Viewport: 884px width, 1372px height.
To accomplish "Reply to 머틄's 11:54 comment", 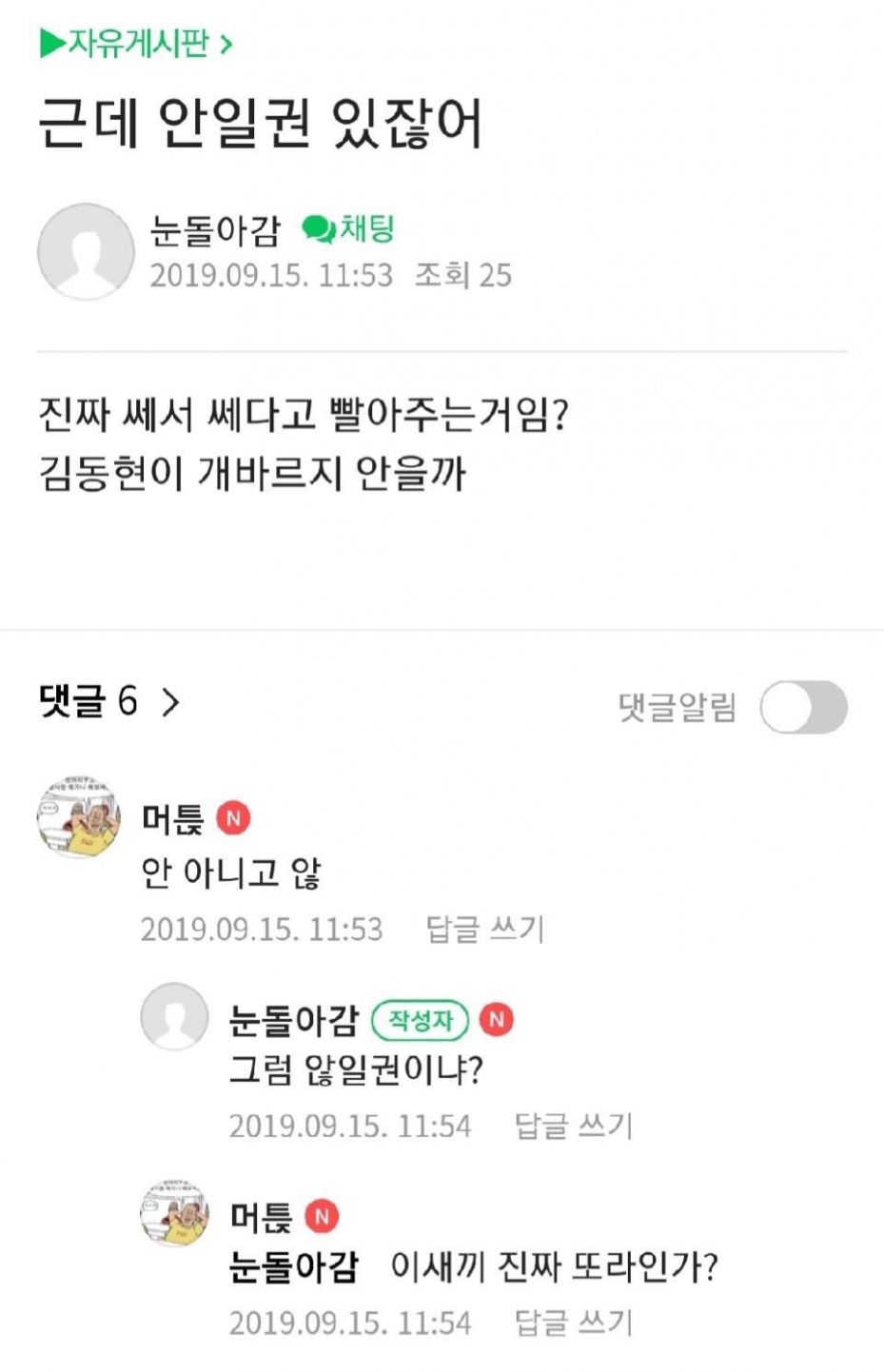I will coord(573,1323).
